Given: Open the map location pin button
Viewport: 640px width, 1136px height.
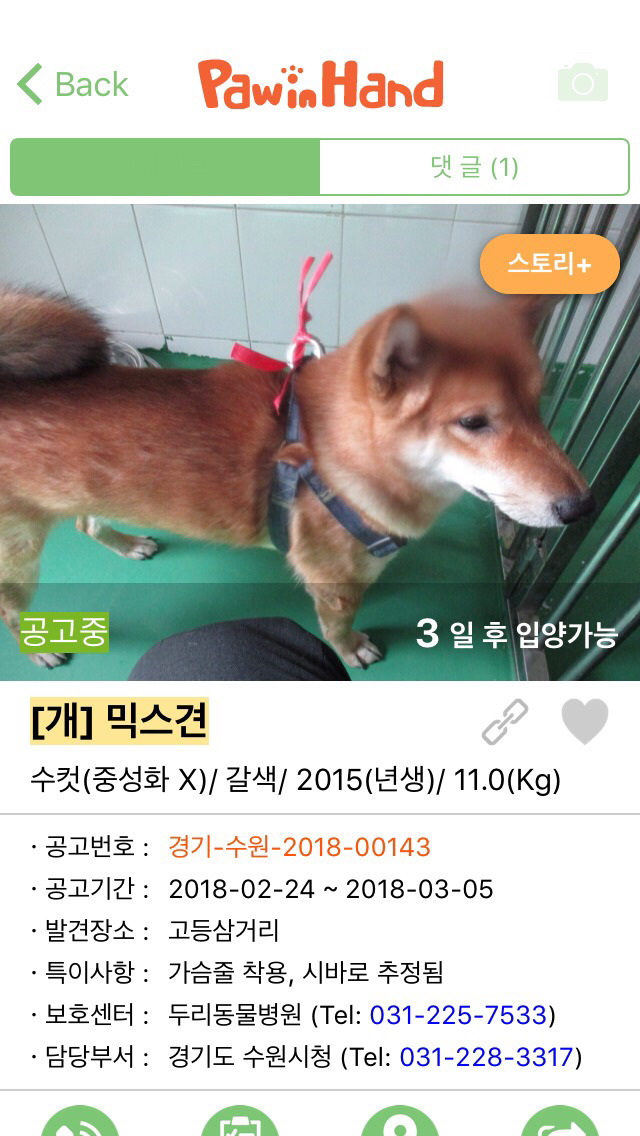Looking at the screenshot, I should point(400,1122).
